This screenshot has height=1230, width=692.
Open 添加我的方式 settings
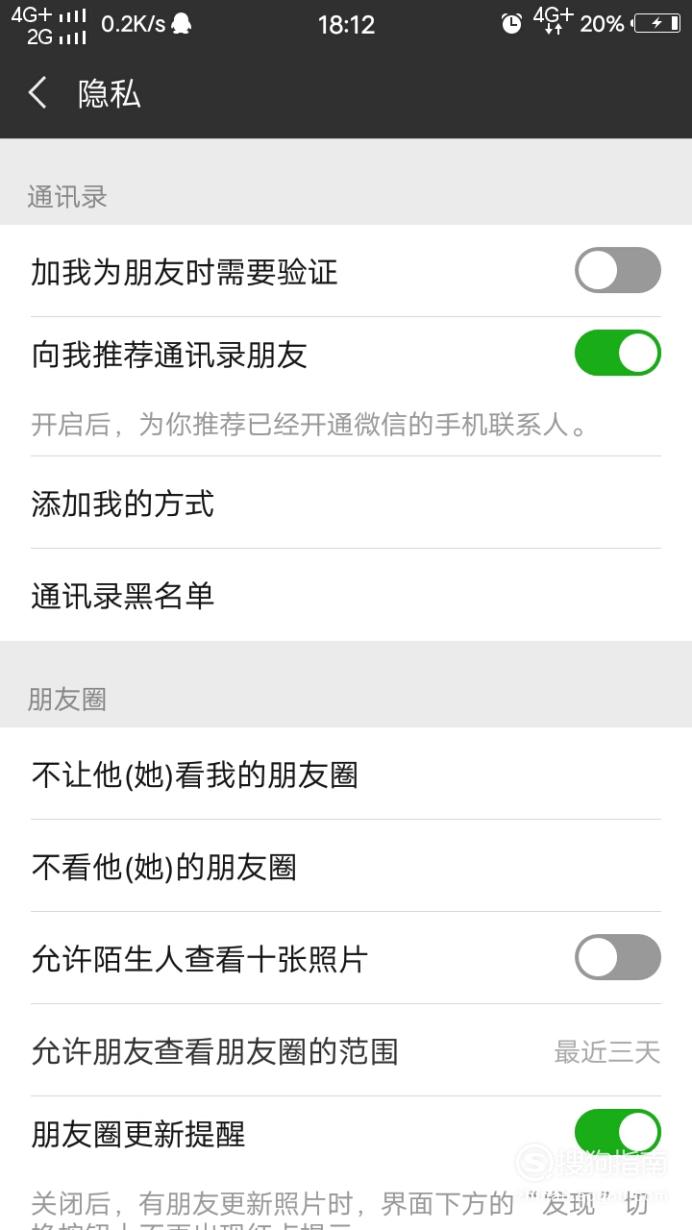pos(346,503)
